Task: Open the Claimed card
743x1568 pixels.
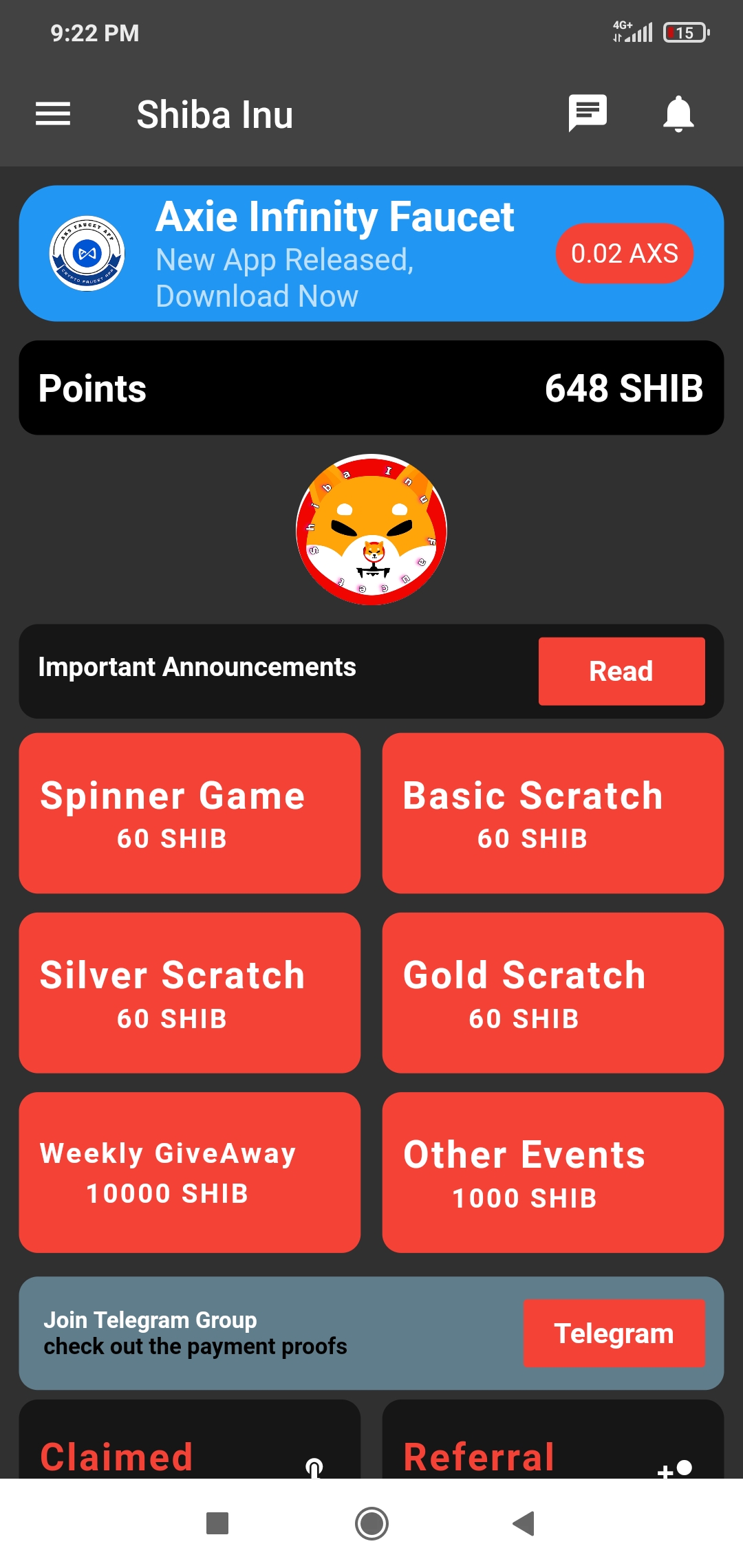Action: pos(190,1439)
